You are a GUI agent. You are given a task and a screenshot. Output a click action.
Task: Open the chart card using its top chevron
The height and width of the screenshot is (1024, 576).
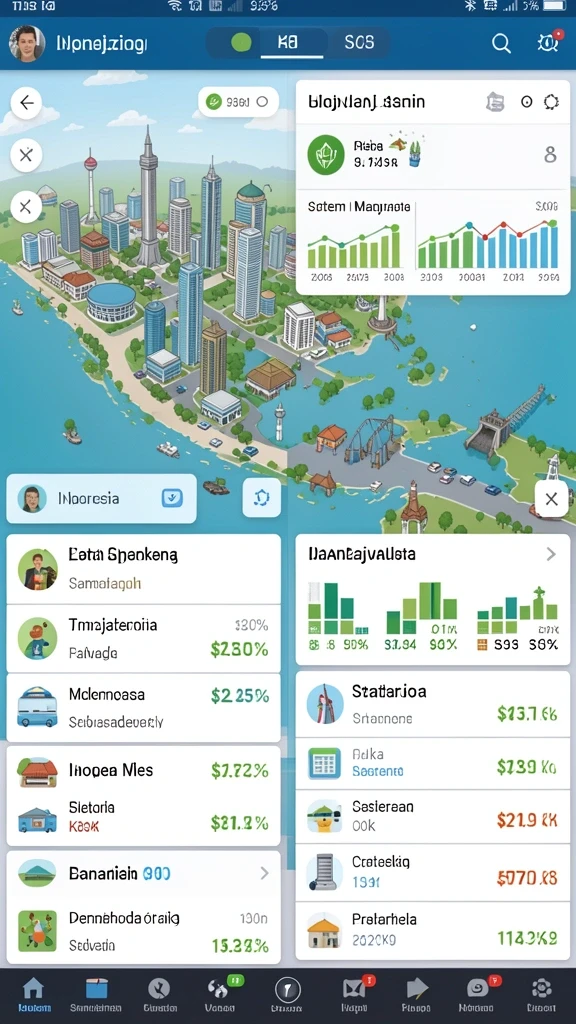pos(551,554)
